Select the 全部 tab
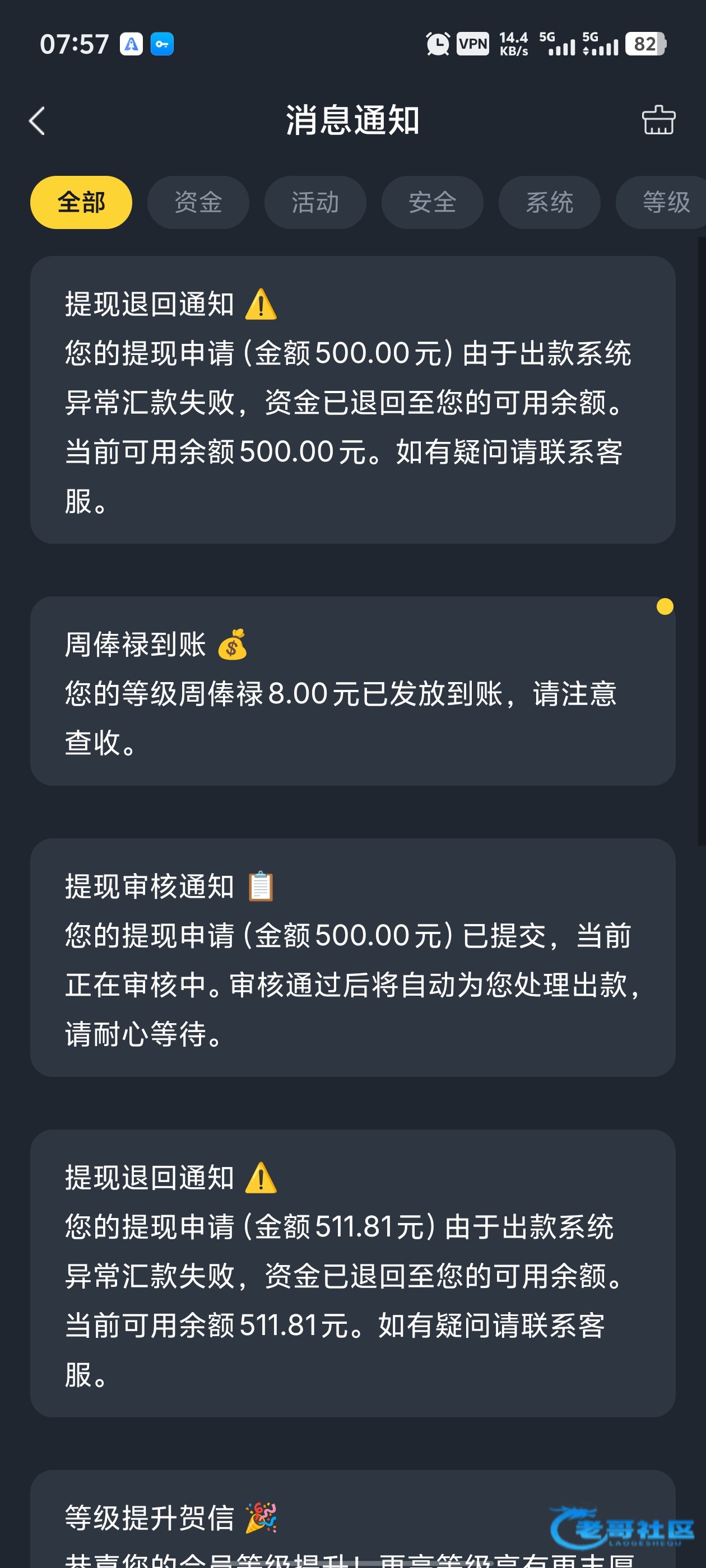The width and height of the screenshot is (706, 1568). [x=81, y=202]
